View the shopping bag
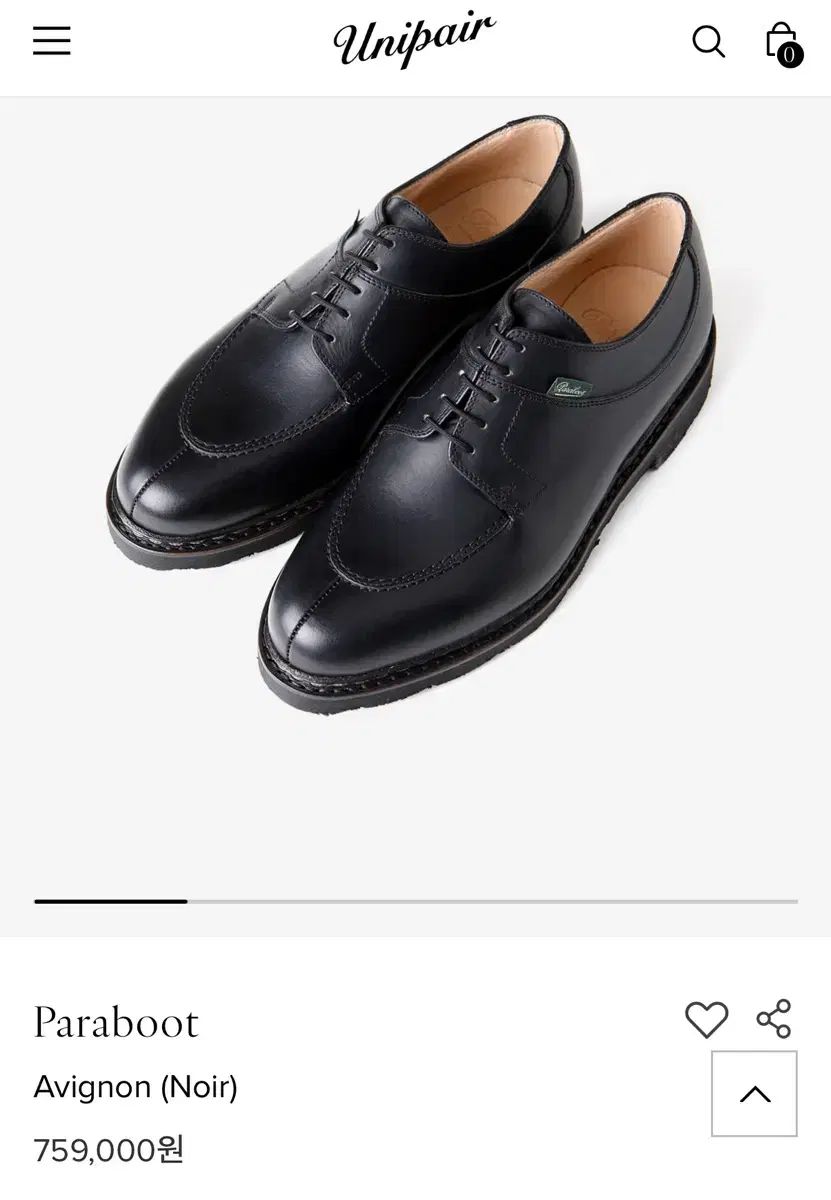This screenshot has height=1200, width=831. click(x=781, y=43)
